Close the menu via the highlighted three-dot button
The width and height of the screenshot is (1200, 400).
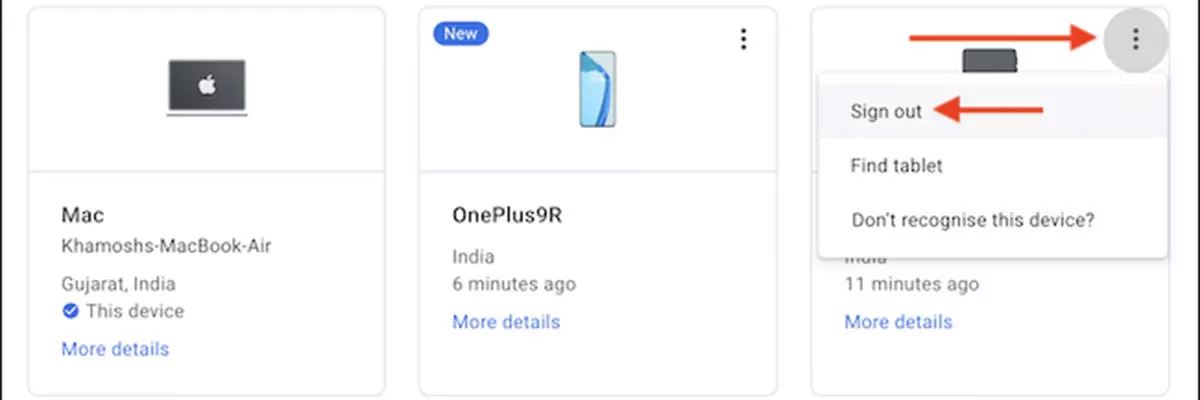1135,39
